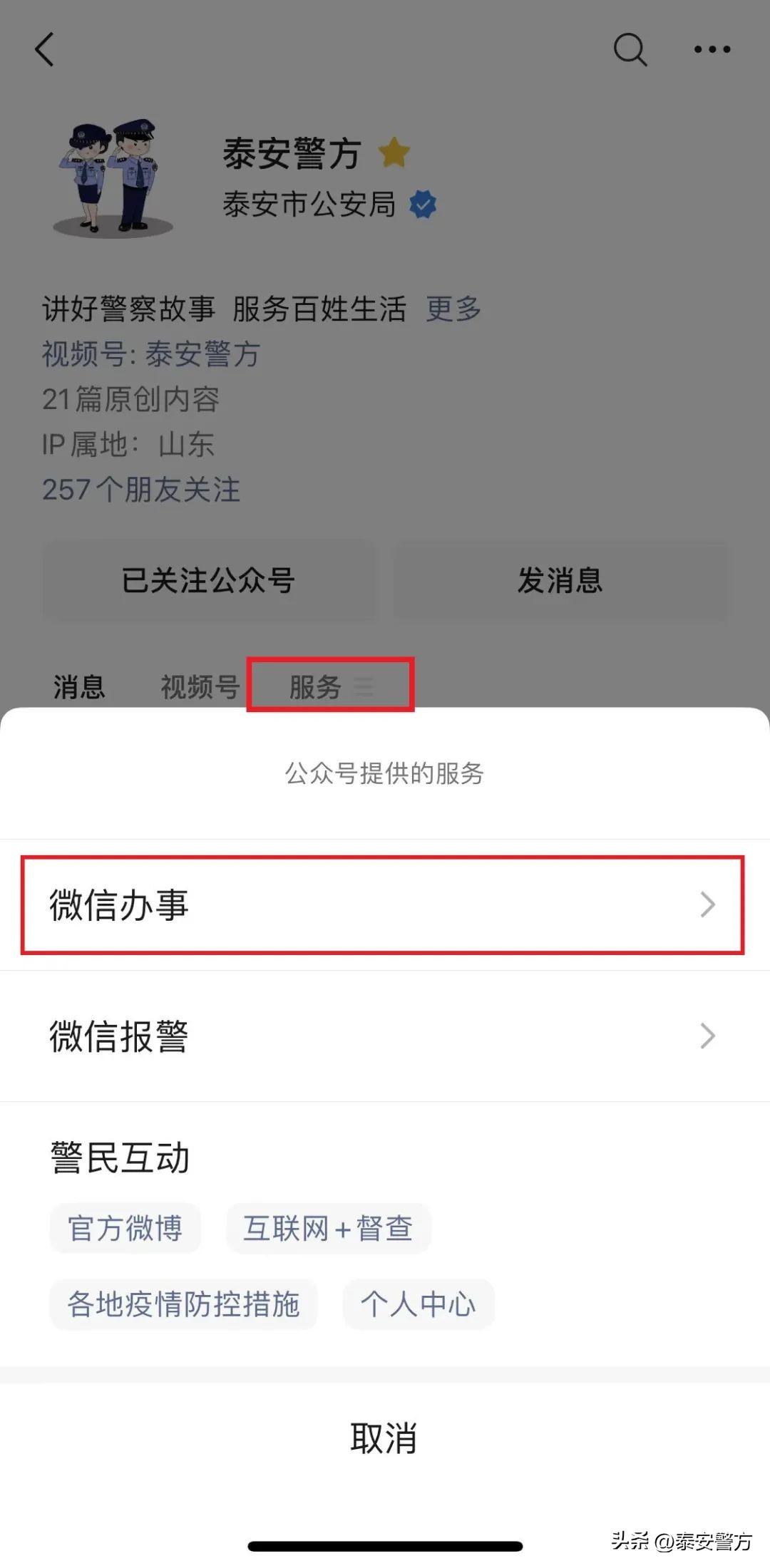The image size is (770, 1568).
Task: Open the 微信报警 service row
Action: 385,1036
